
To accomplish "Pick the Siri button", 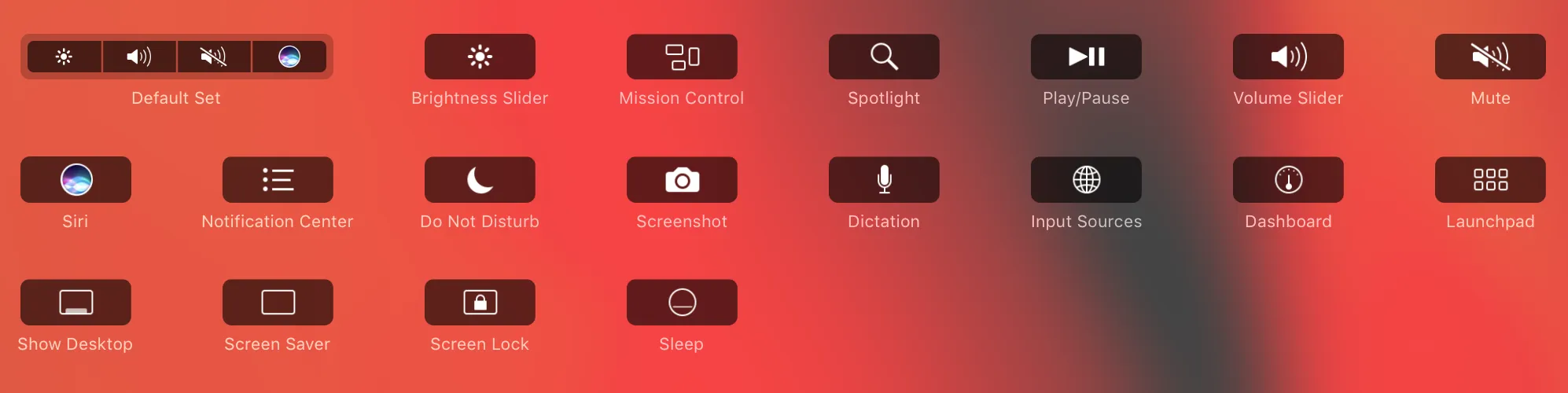I will coord(75,179).
